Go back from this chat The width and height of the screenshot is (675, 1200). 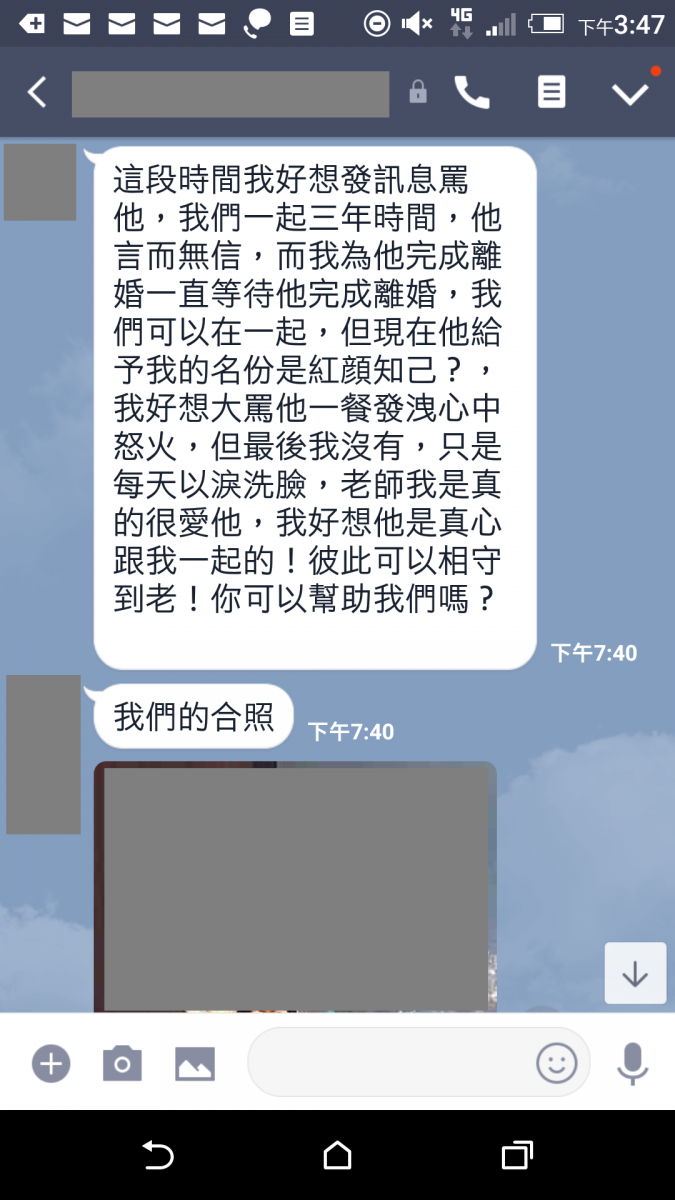pos(37,93)
